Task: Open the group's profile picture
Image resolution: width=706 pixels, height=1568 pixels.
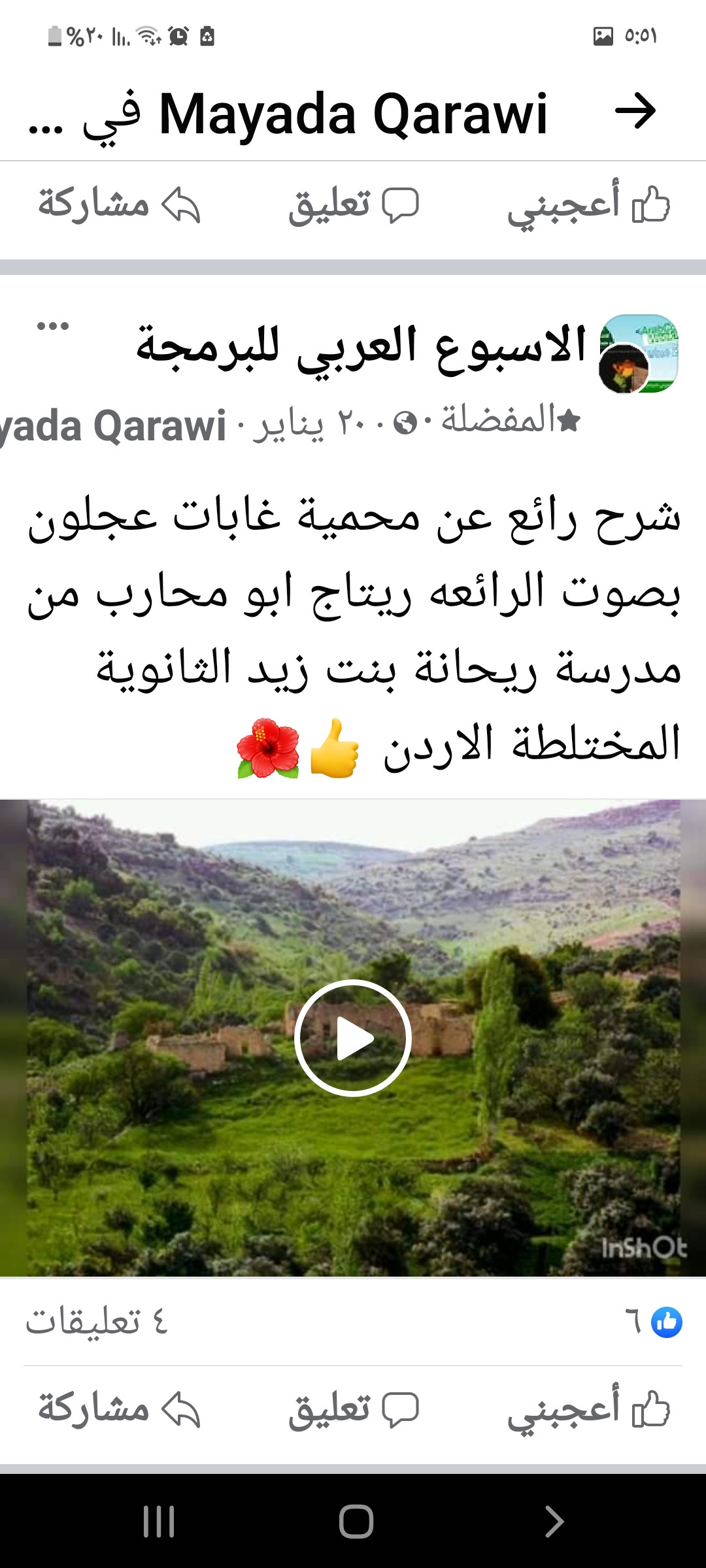Action: (x=639, y=354)
